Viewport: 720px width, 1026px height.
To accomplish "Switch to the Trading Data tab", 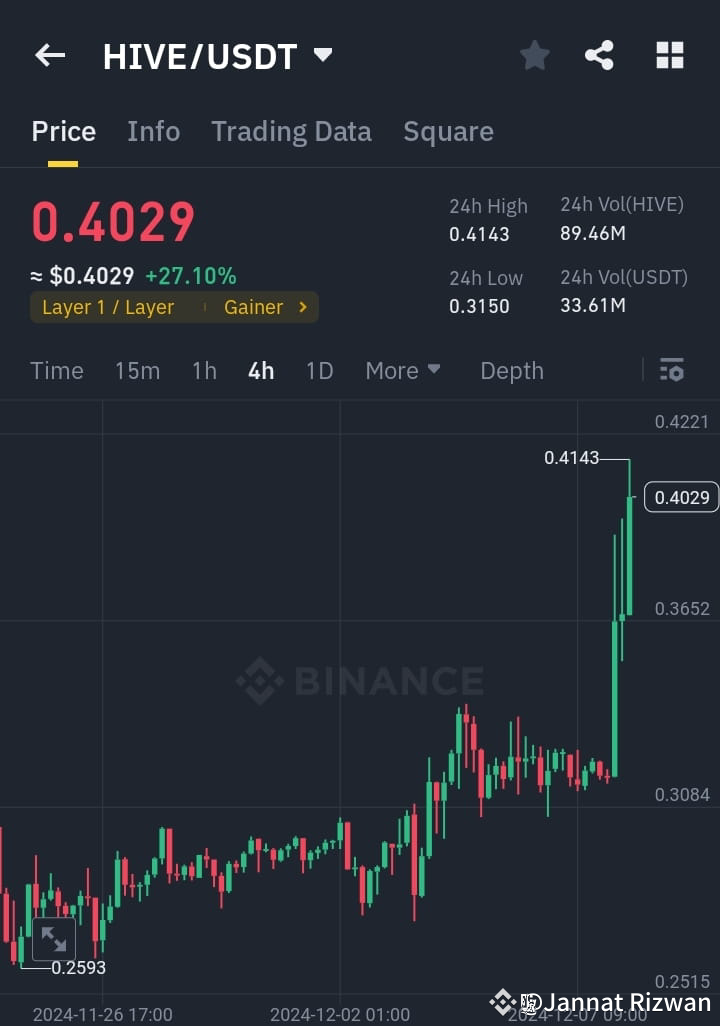I will pyautogui.click(x=291, y=131).
